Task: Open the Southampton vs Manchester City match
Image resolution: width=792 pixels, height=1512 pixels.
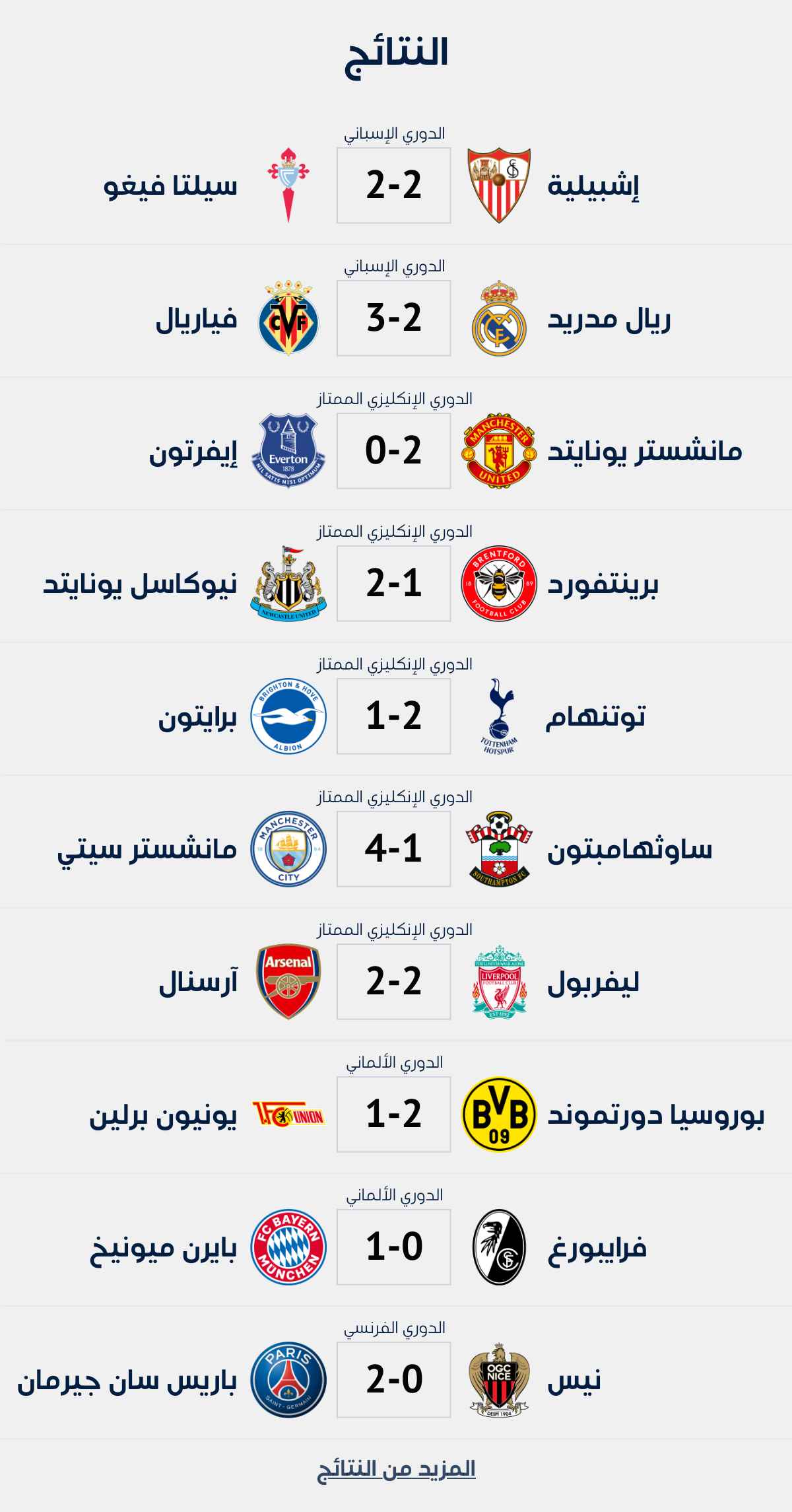Action: tap(394, 849)
